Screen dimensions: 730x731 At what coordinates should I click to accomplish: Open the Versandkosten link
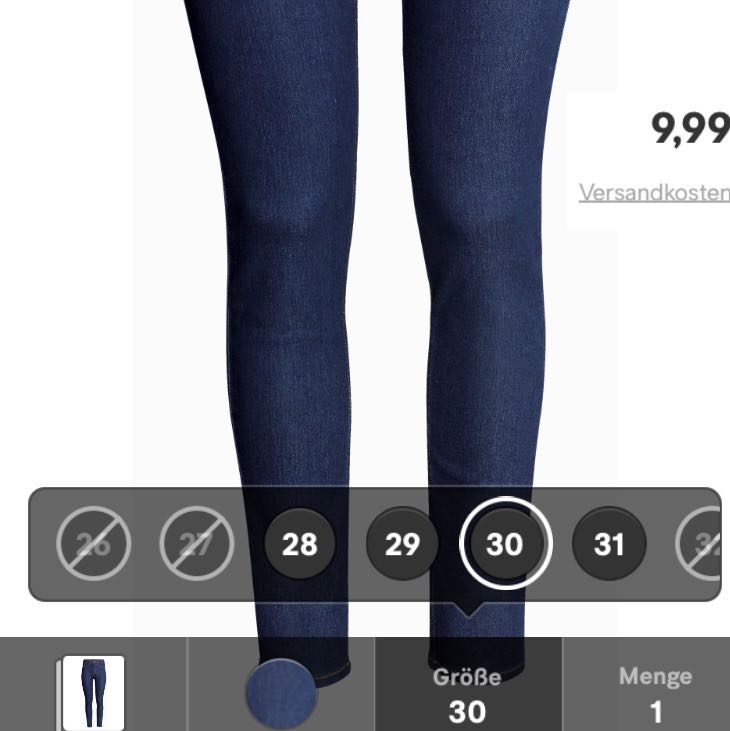click(653, 192)
